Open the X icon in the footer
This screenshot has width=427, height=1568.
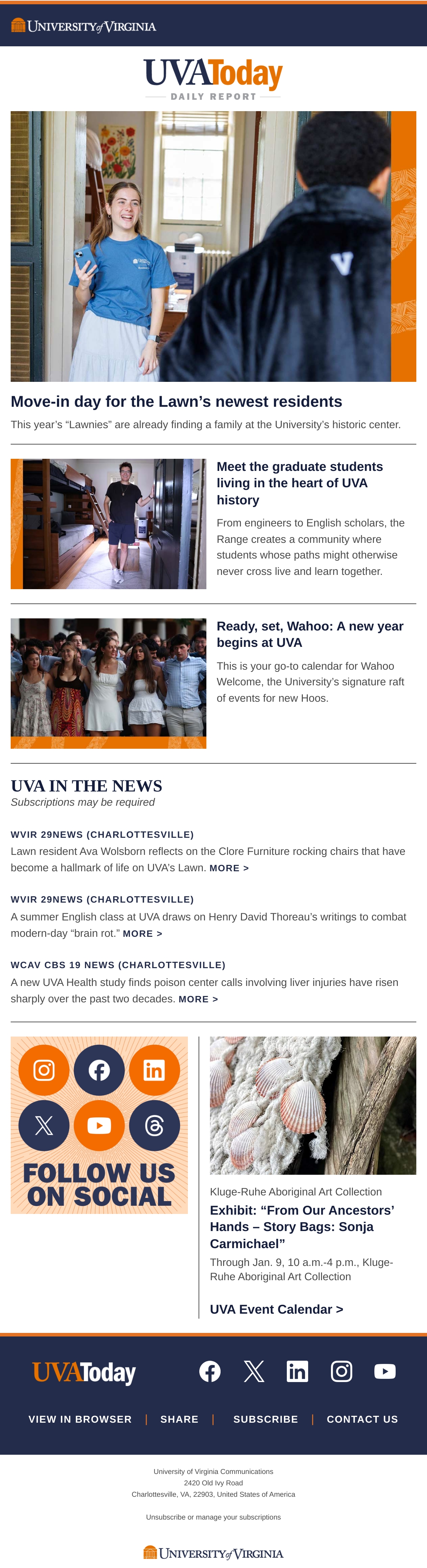point(254,1371)
